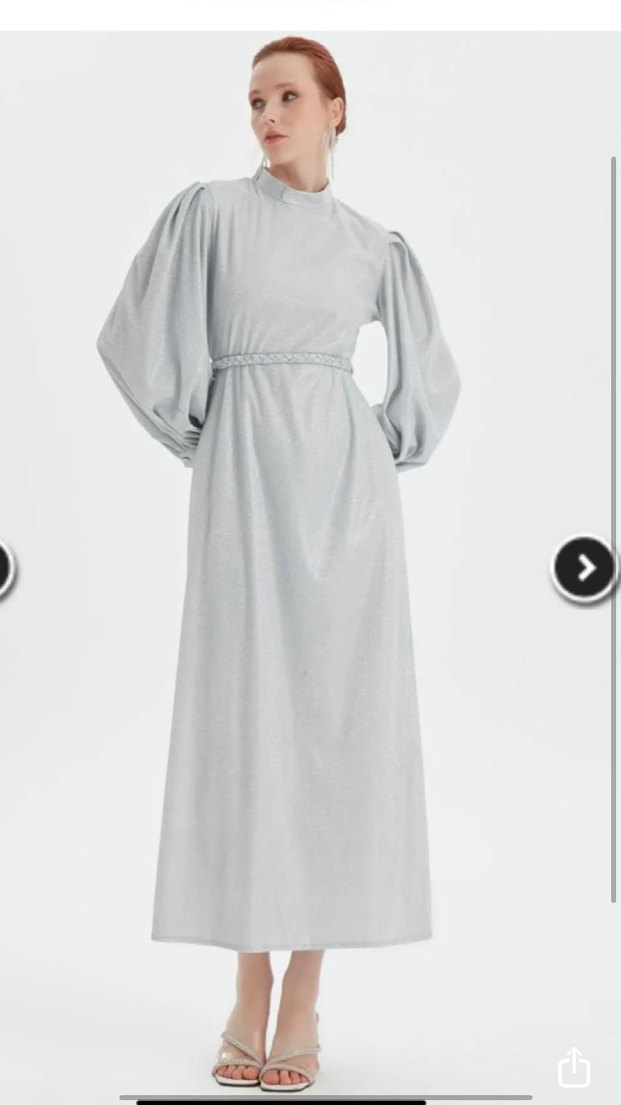The image size is (621, 1105).
Task: Go to the next product photo
Action: point(585,568)
